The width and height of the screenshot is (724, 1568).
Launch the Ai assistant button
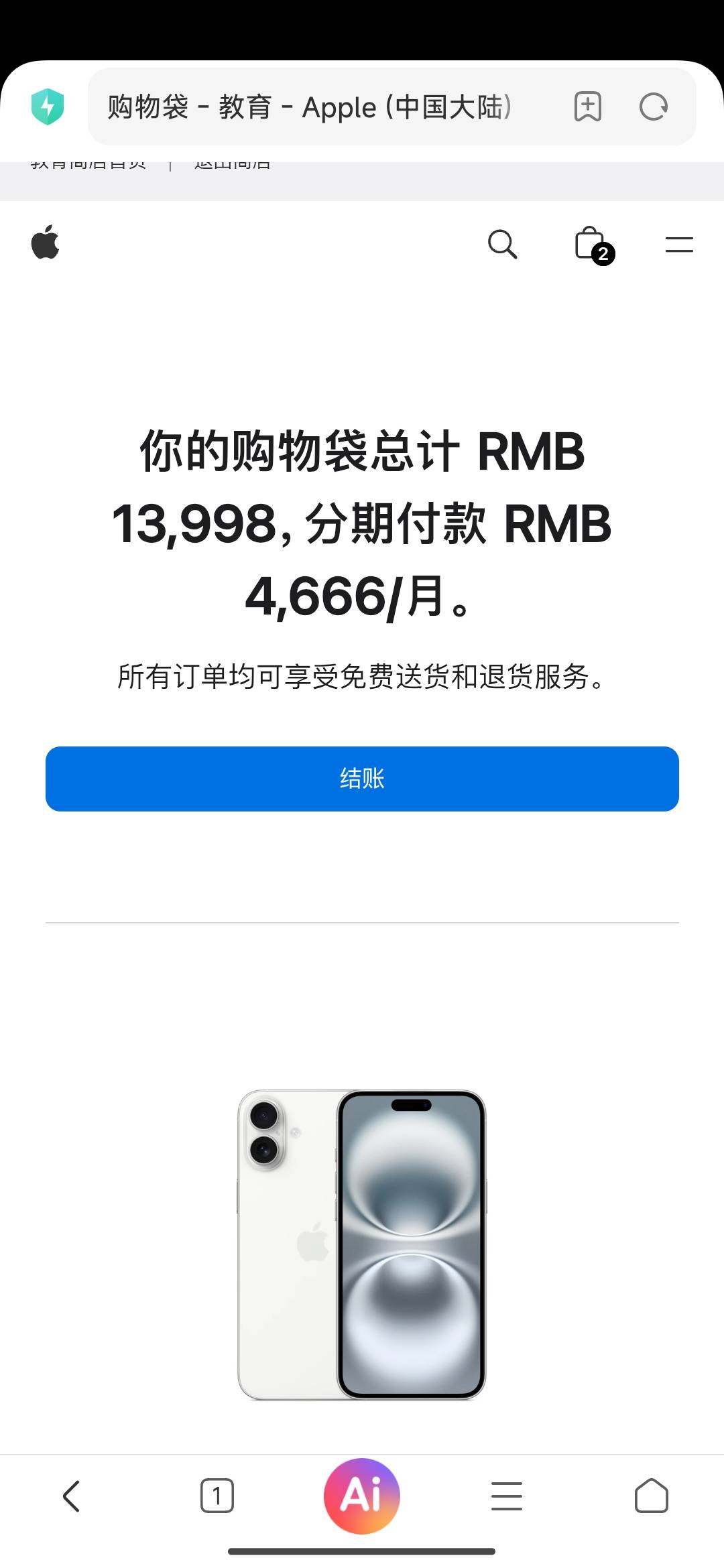[x=362, y=1496]
